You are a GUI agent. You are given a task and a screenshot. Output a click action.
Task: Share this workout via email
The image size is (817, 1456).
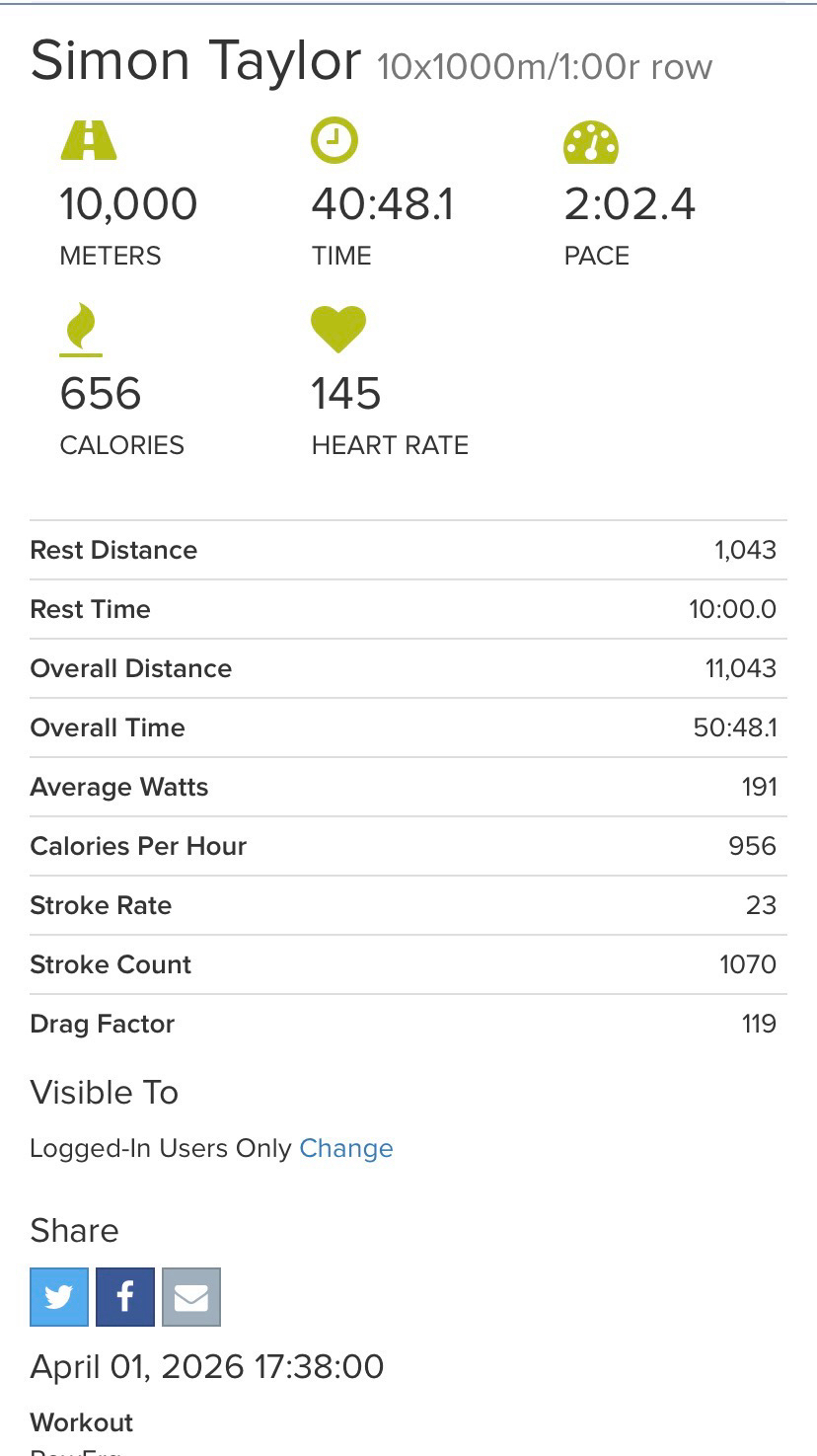coord(191,1296)
